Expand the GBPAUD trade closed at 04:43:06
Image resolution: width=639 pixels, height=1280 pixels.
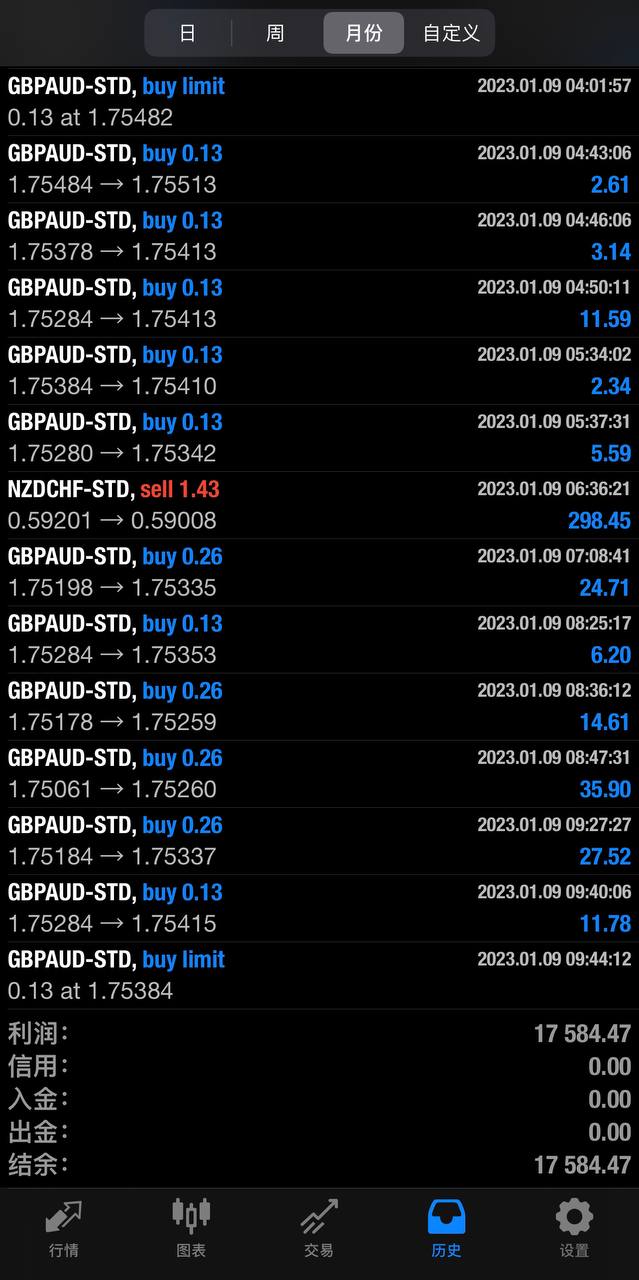click(319, 169)
